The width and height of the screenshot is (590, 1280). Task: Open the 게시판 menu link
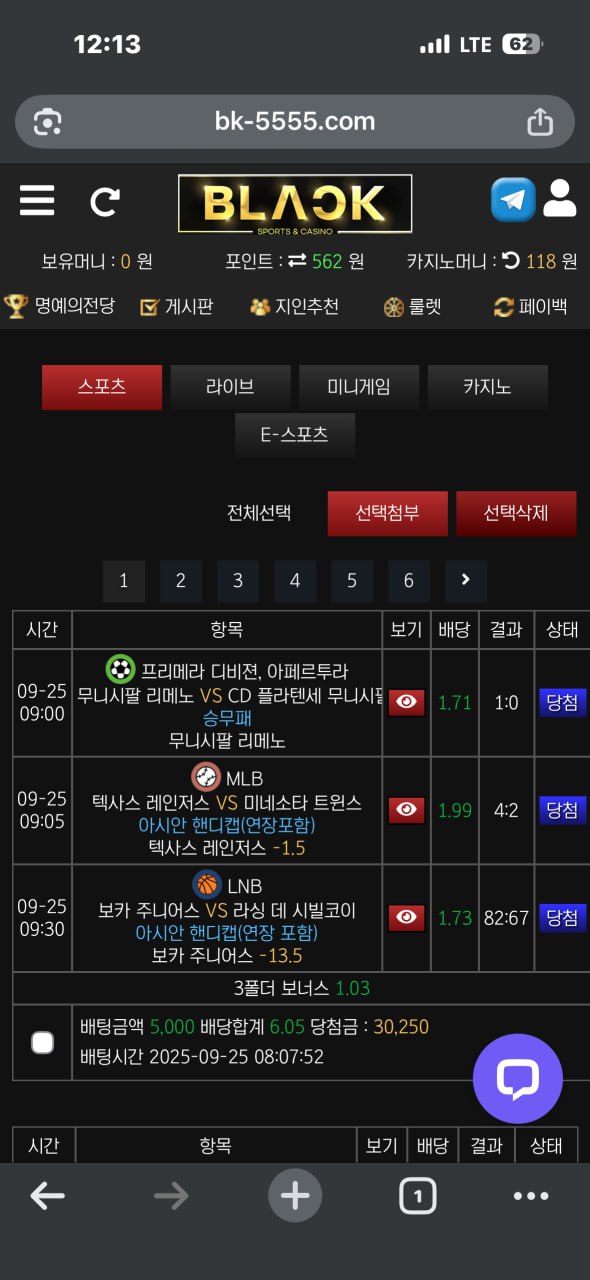(176, 307)
